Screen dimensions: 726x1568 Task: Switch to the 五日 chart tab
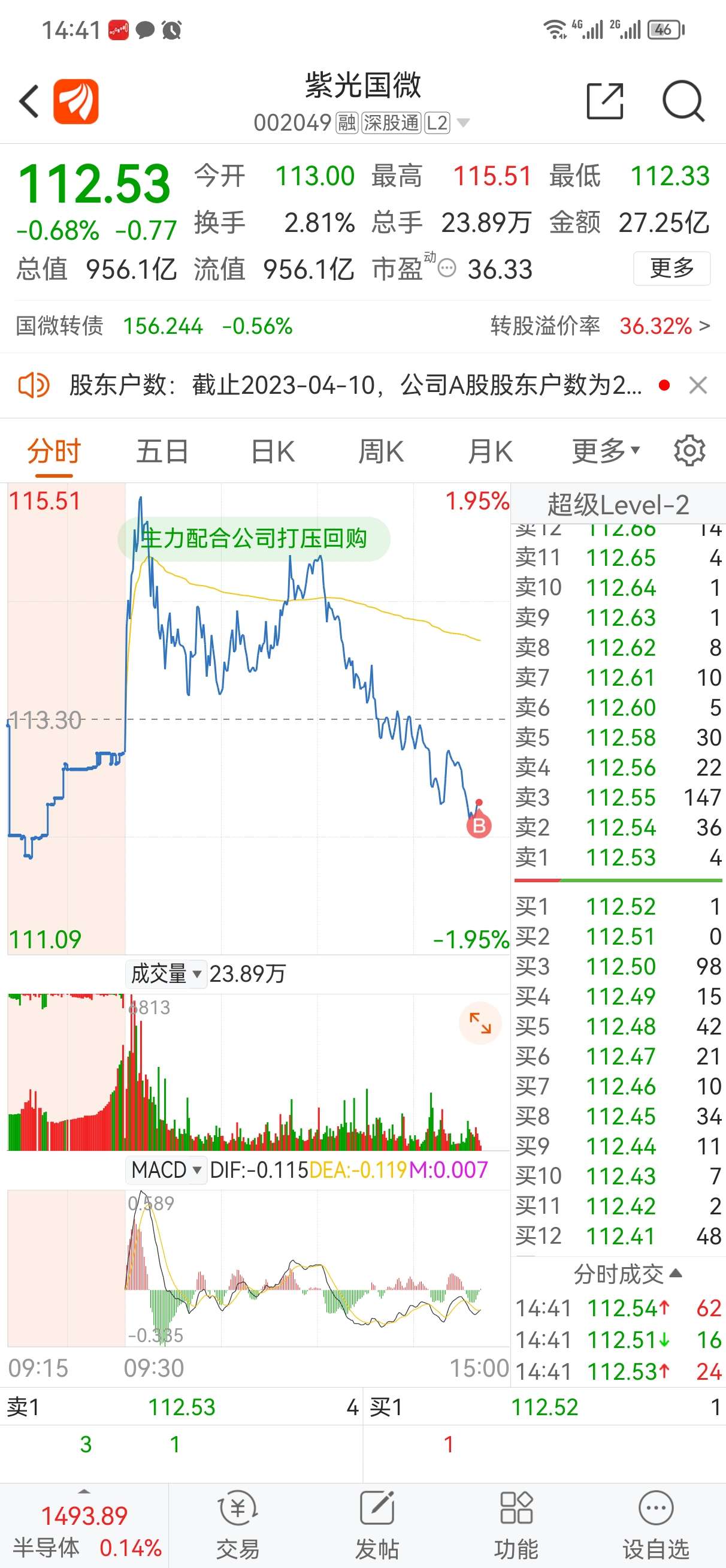(162, 452)
